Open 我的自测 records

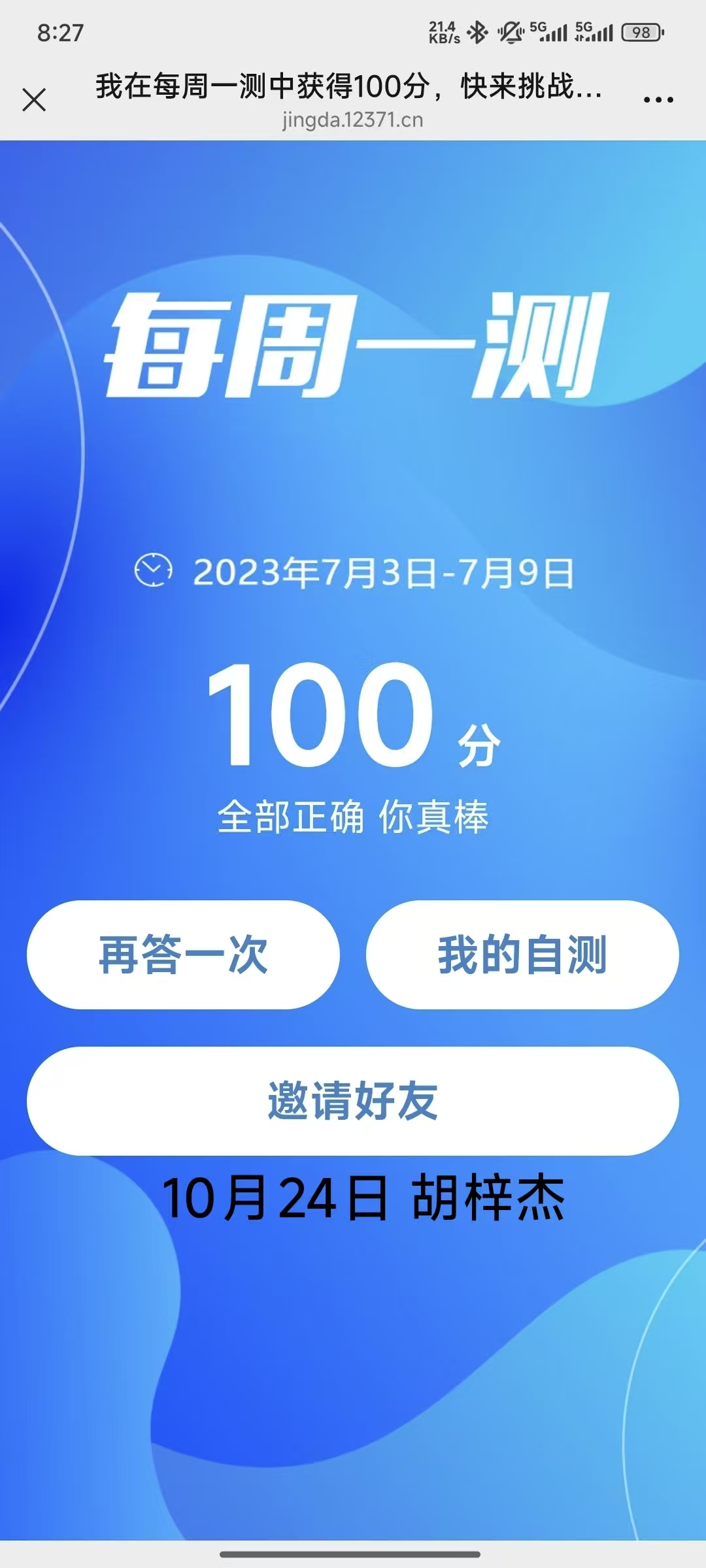(522, 955)
